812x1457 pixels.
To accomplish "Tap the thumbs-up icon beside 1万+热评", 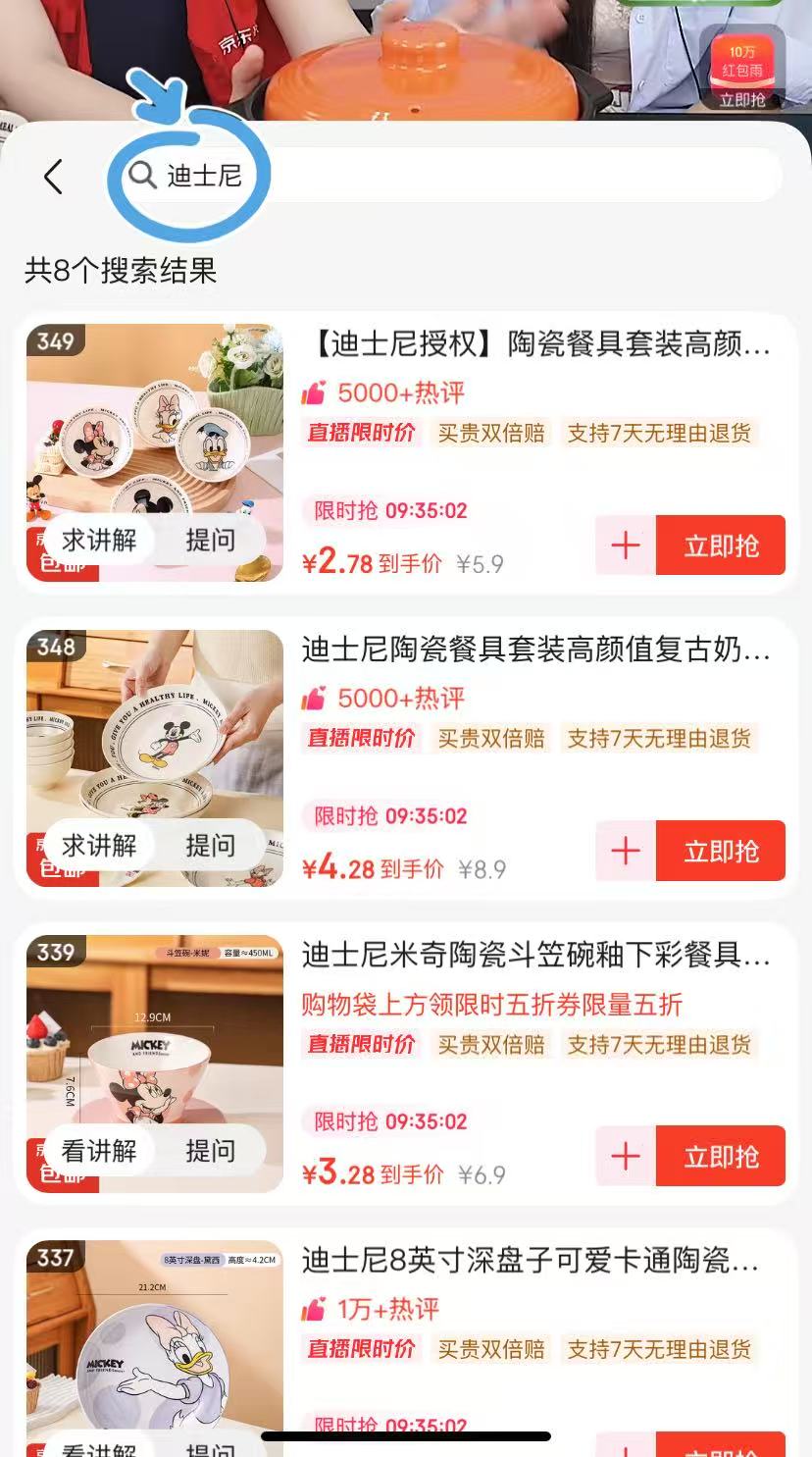I will (314, 1309).
